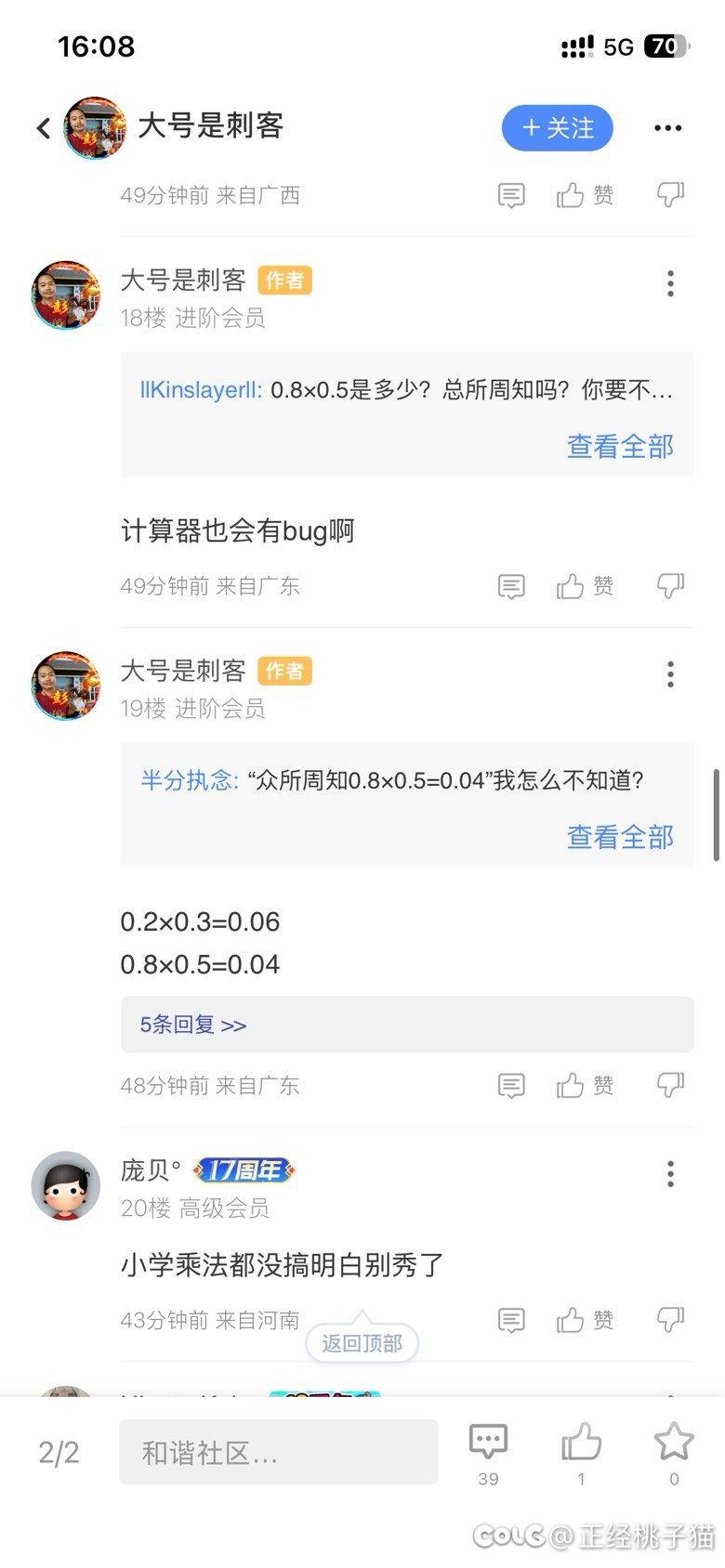The width and height of the screenshot is (725, 1568).
Task: Open more options for 庞贝°'s comment
Action: tap(670, 1174)
